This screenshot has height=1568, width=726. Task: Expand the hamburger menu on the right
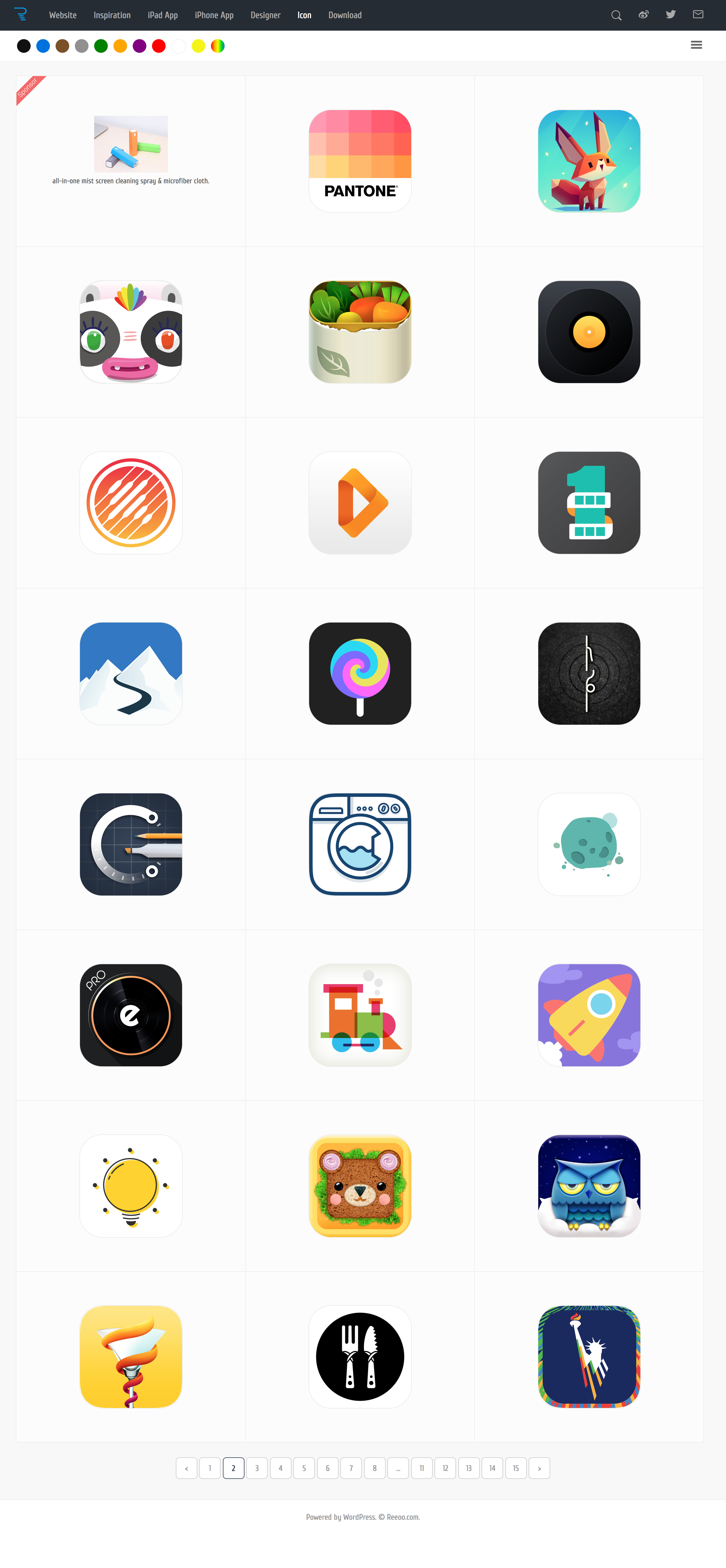click(696, 45)
